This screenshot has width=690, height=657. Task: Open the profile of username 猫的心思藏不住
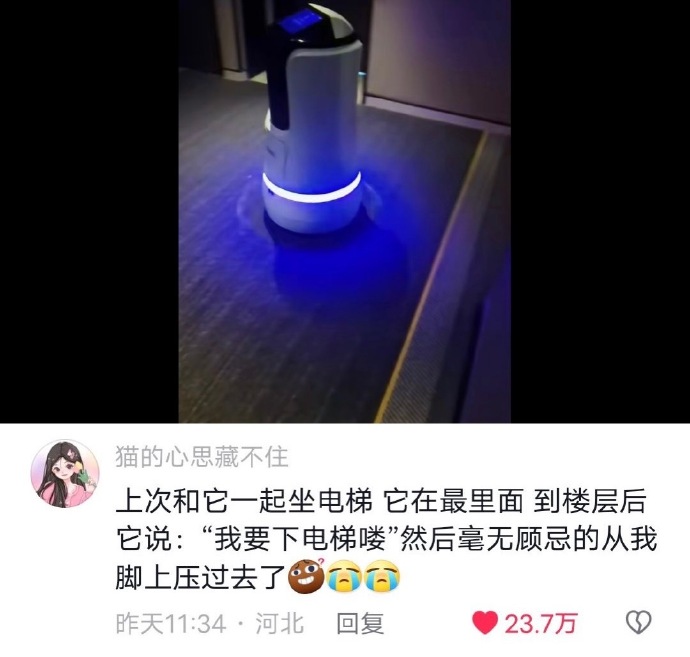click(x=202, y=458)
